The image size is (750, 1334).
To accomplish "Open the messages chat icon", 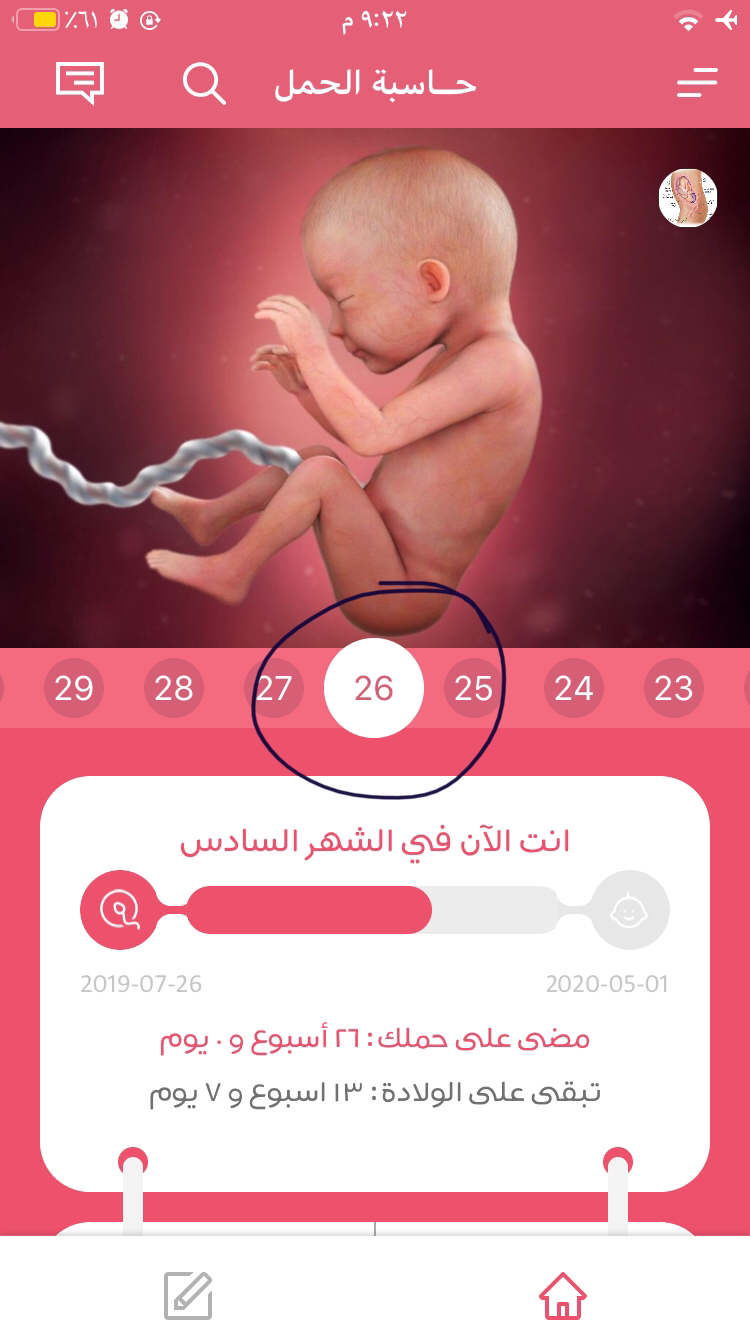I will click(80, 83).
